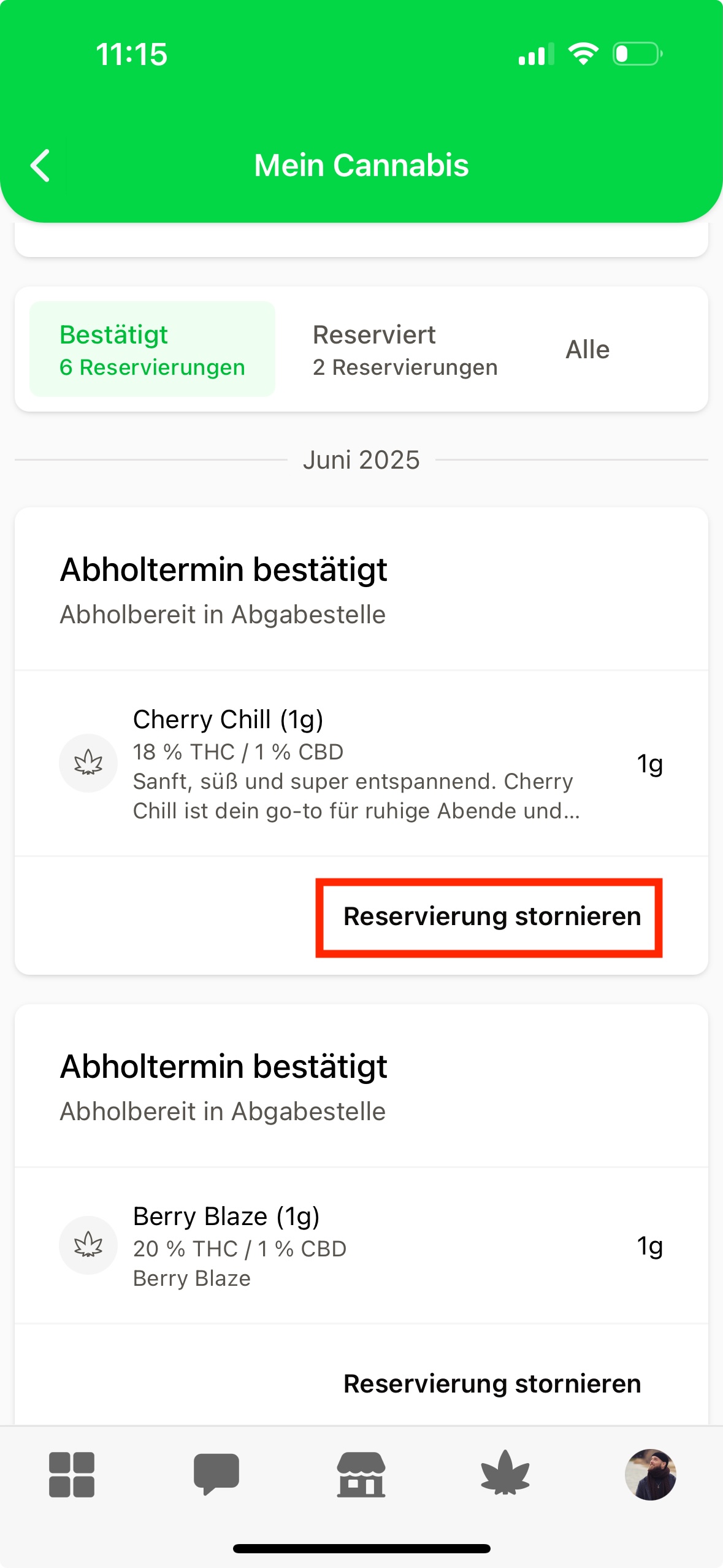Show Alle reservations

coord(587,349)
